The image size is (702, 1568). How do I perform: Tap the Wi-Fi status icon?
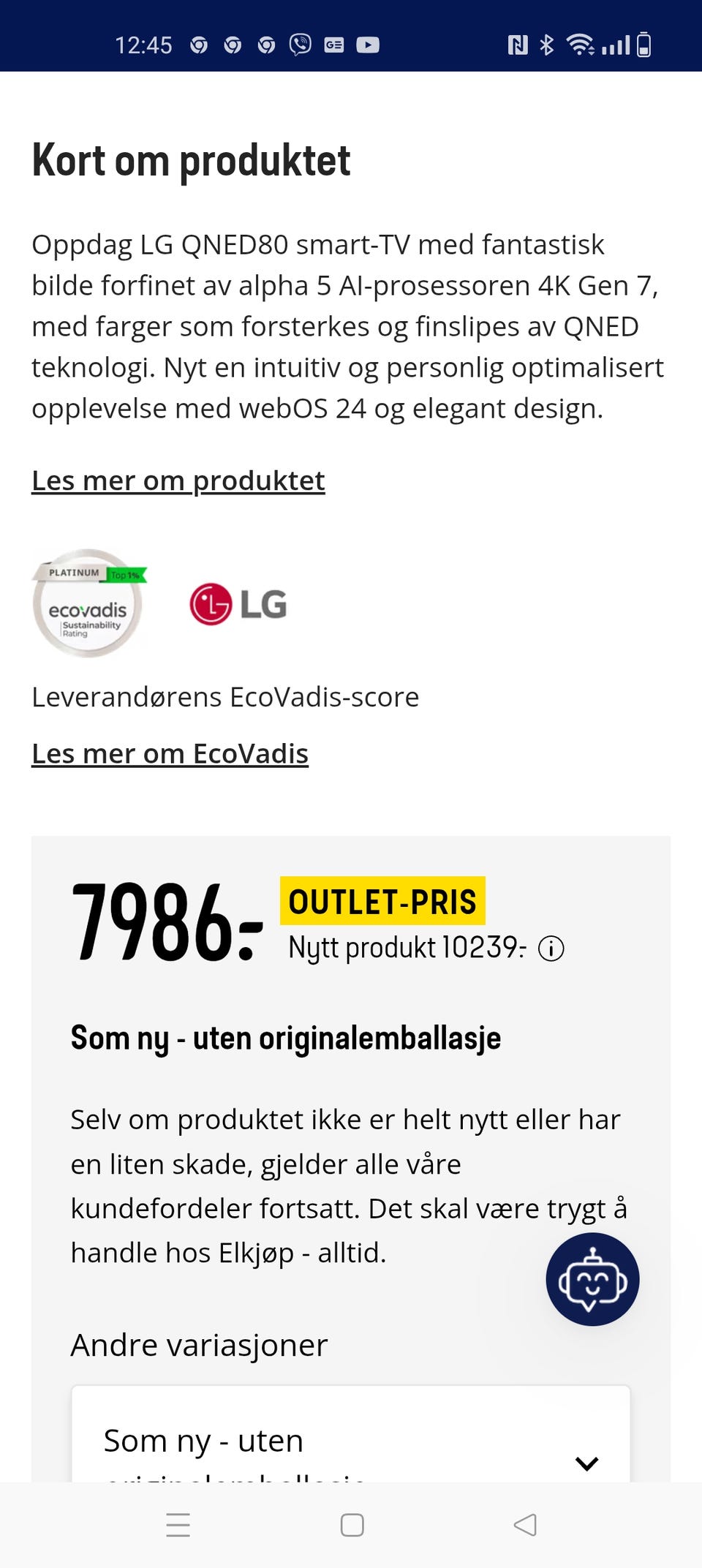coord(580,45)
